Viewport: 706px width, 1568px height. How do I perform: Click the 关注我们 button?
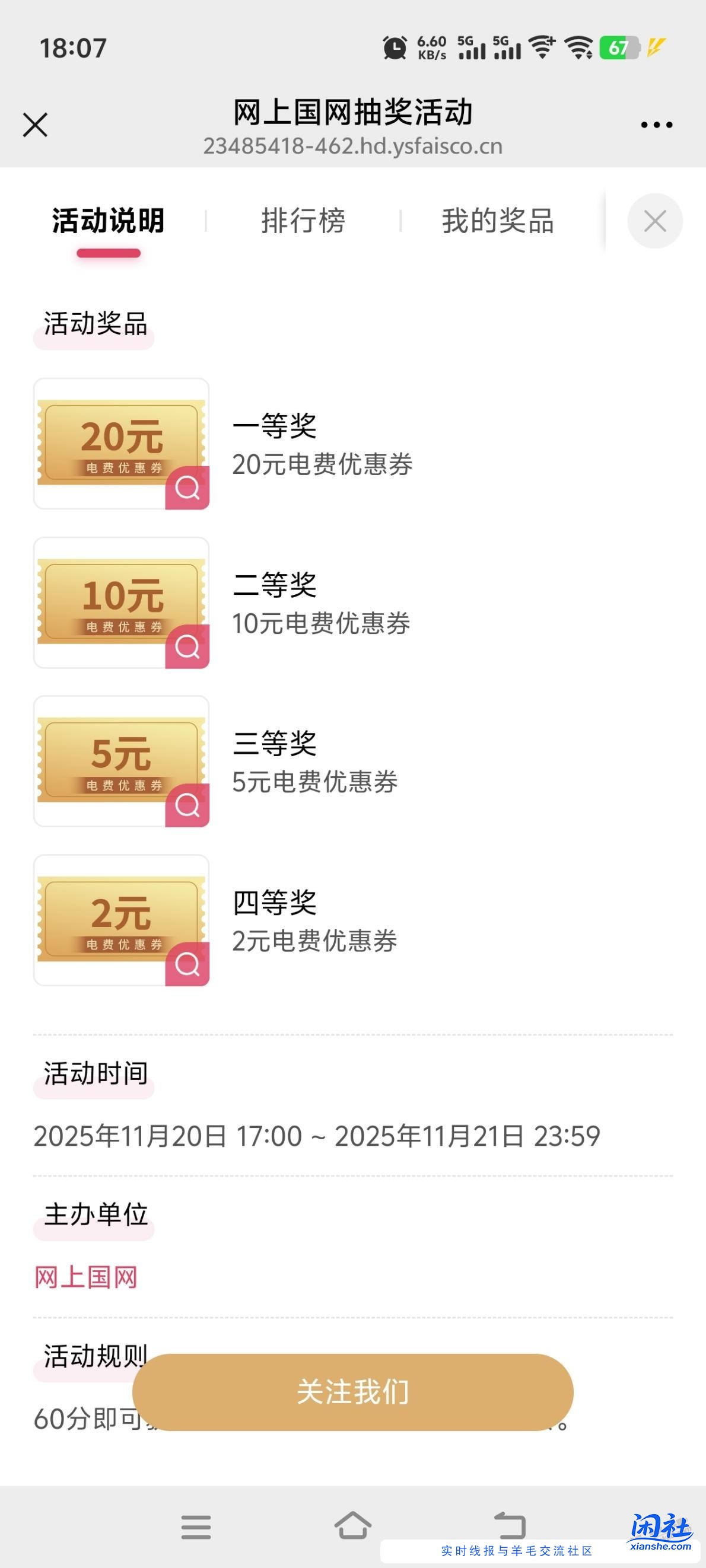click(x=352, y=1391)
